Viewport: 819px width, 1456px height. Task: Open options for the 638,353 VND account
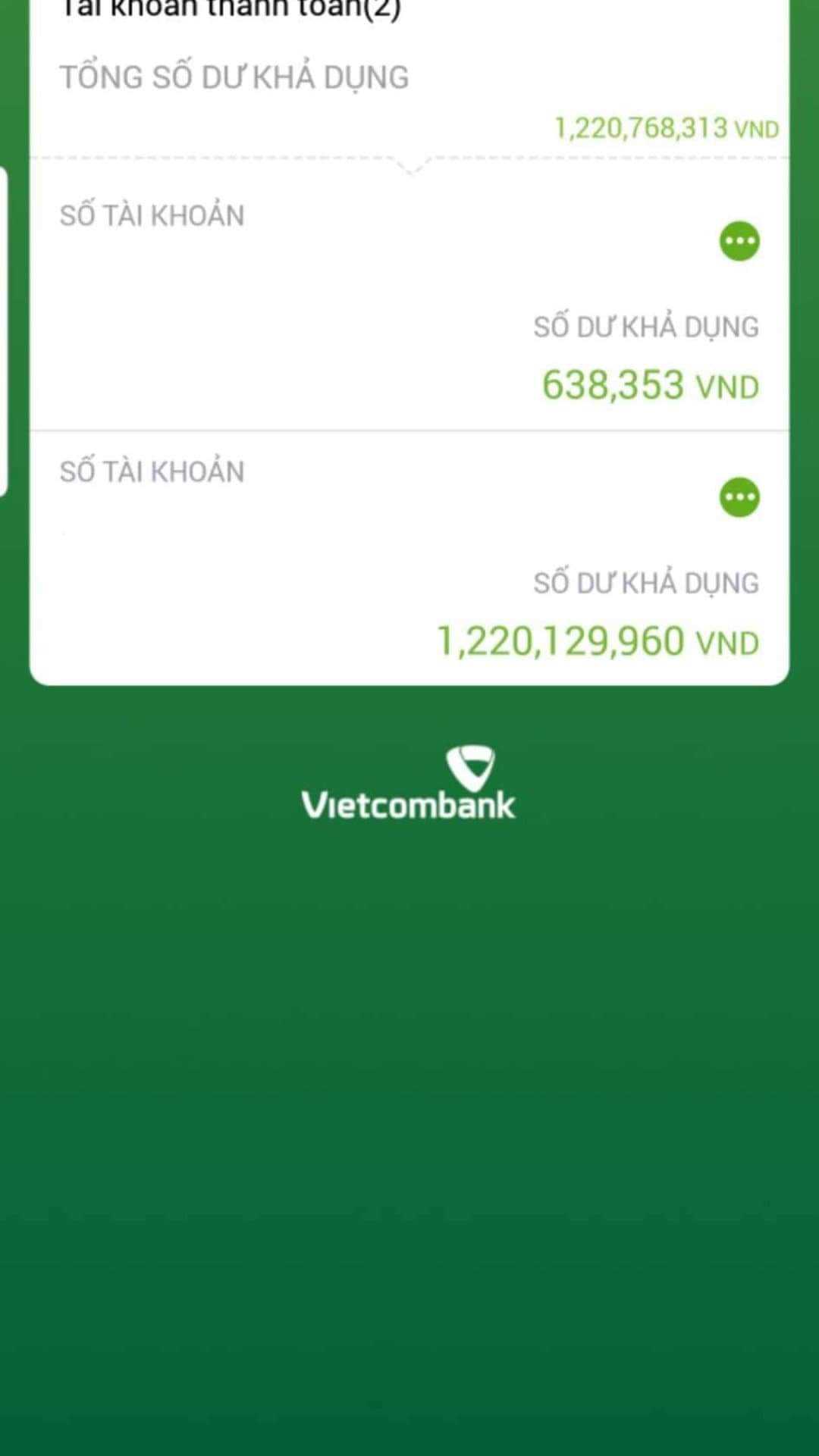coord(739,241)
